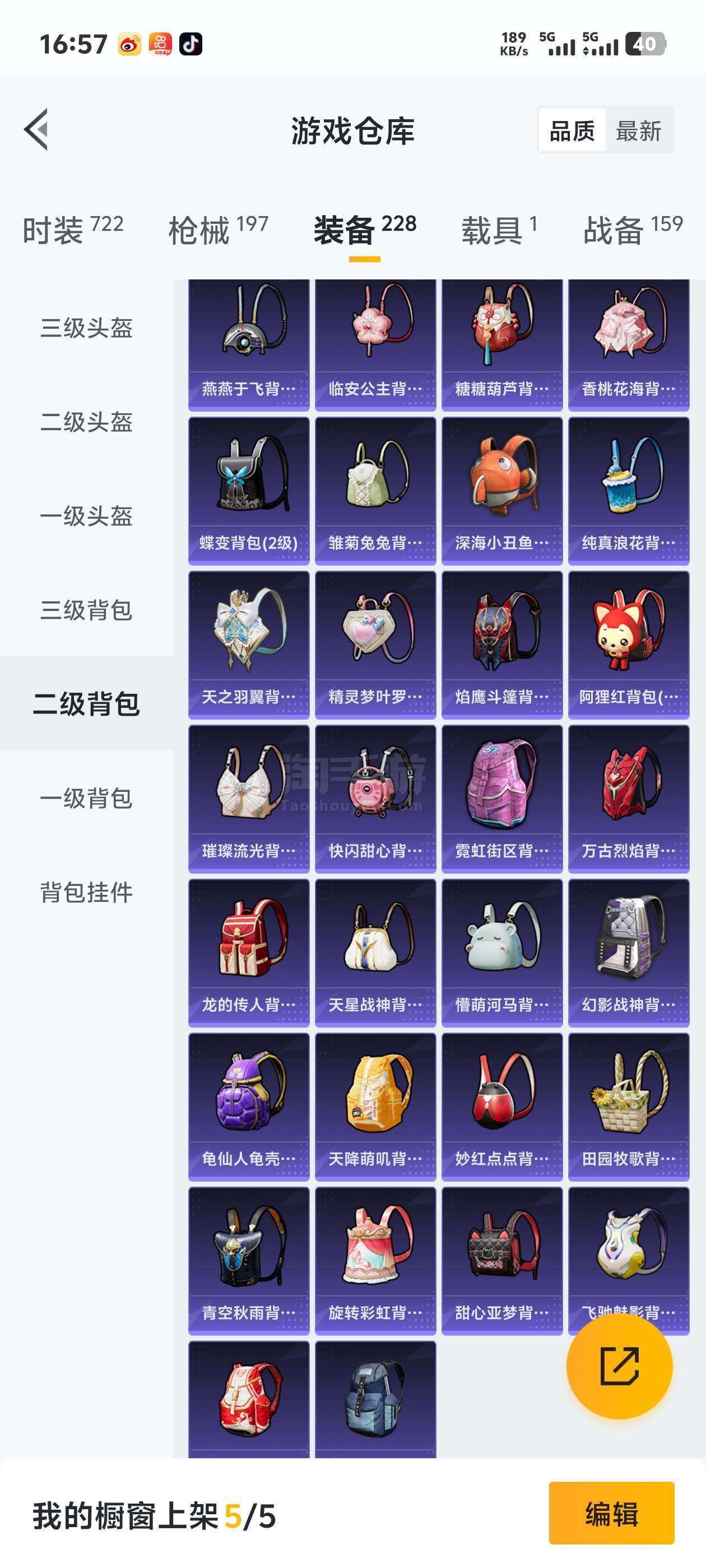Image resolution: width=706 pixels, height=1568 pixels.
Task: Select 一级背包 category
Action: pos(86,798)
